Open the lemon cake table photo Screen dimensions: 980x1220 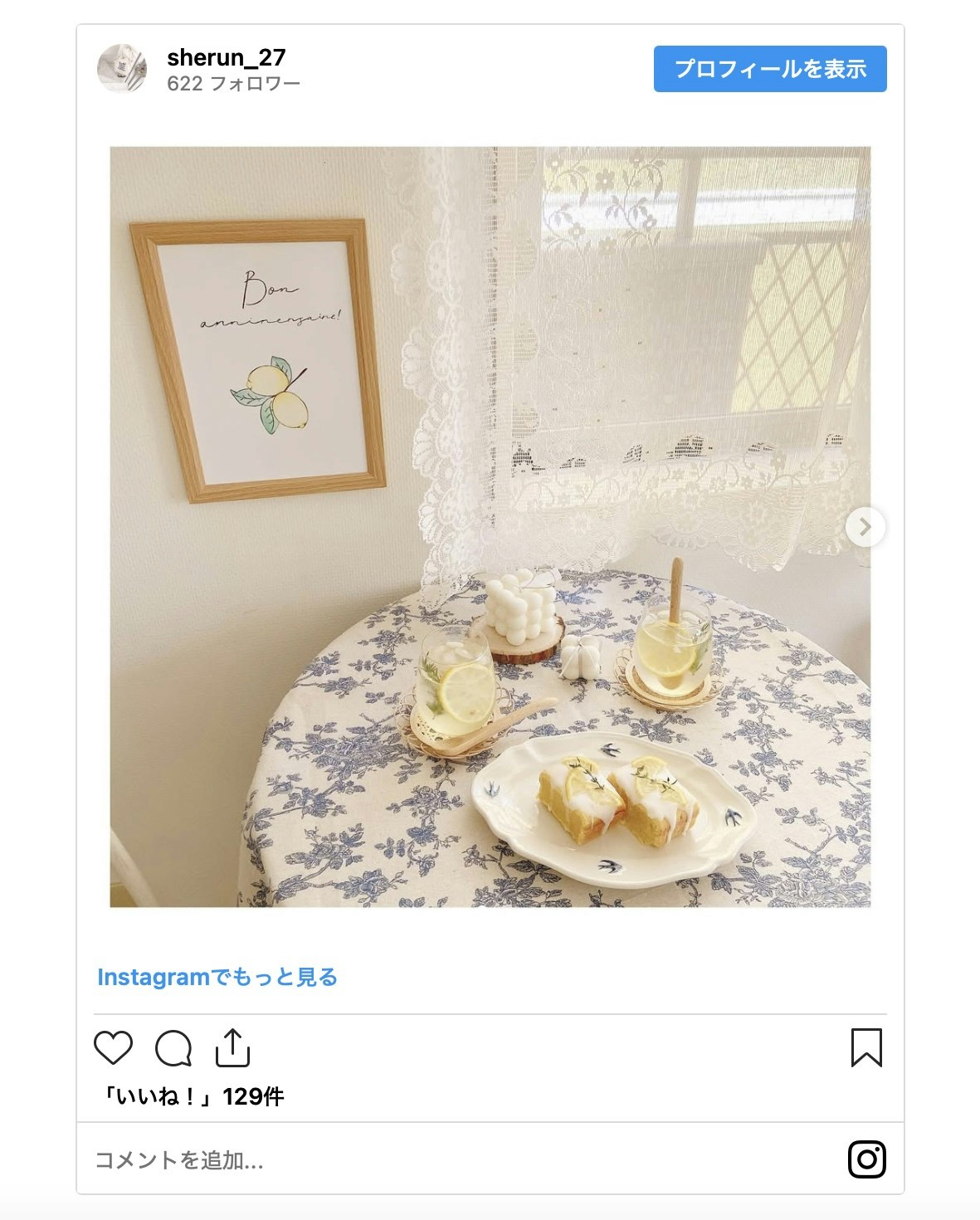point(490,526)
